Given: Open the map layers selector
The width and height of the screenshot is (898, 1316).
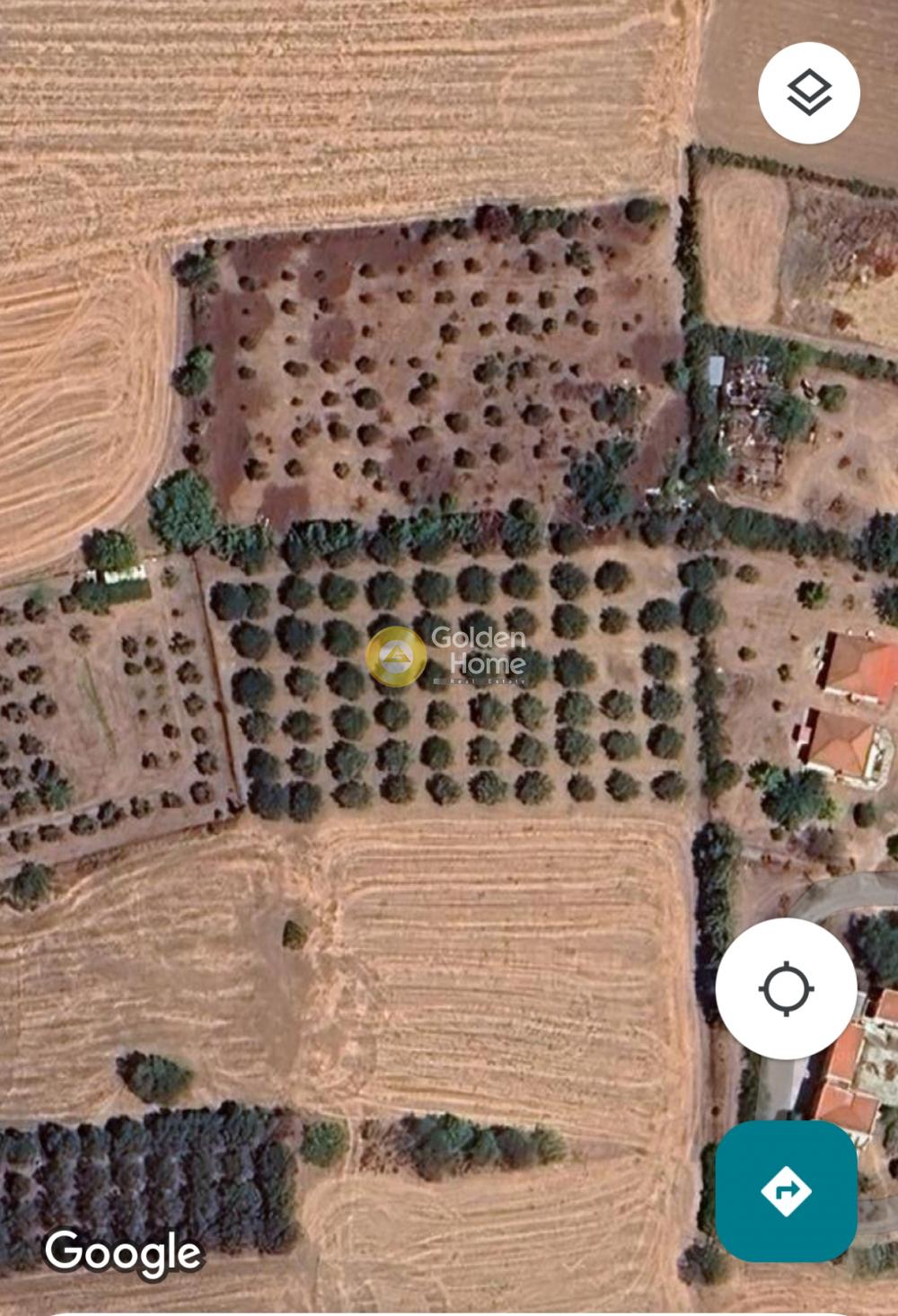Looking at the screenshot, I should (x=808, y=92).
